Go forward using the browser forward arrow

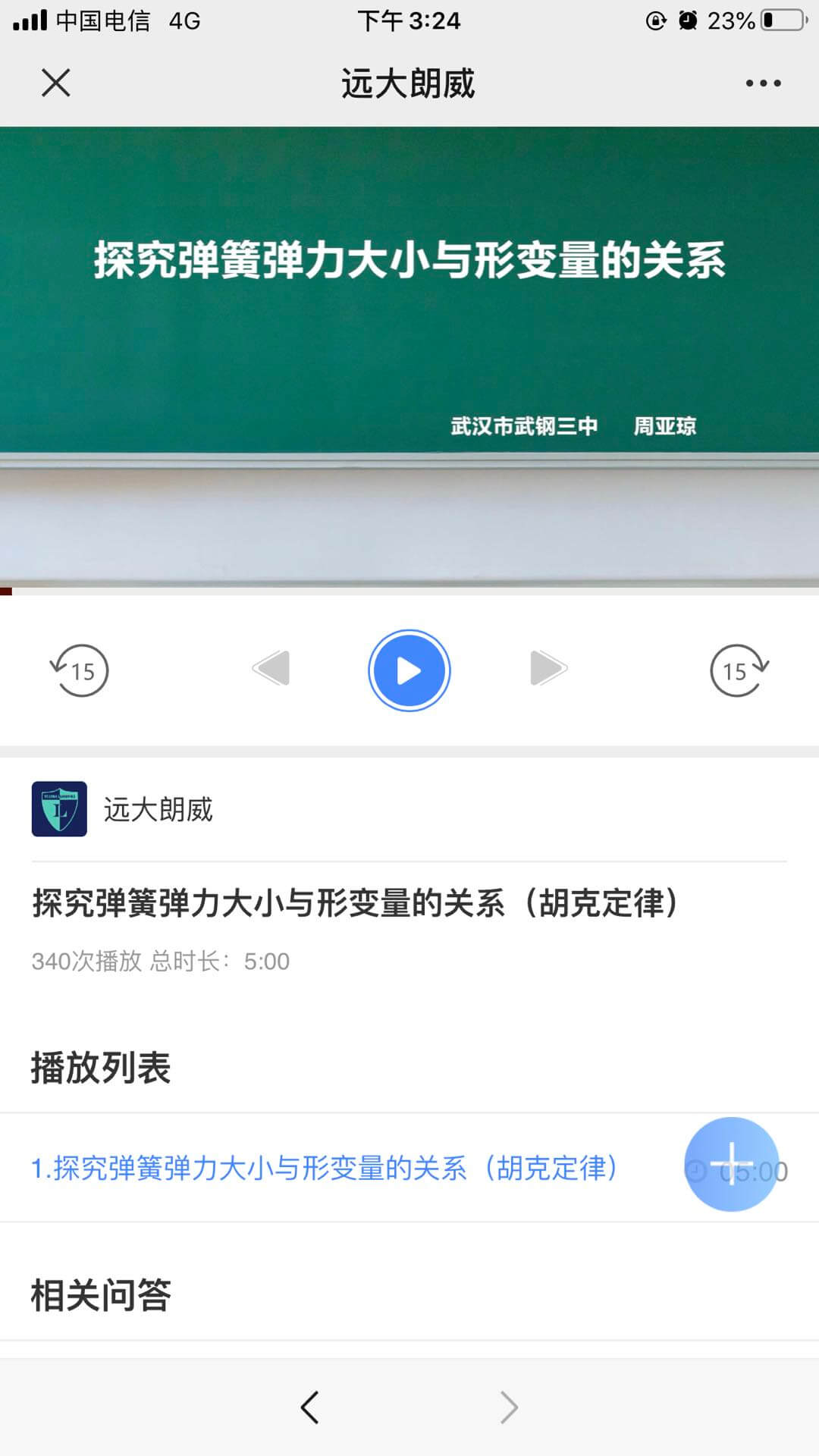pyautogui.click(x=509, y=1407)
